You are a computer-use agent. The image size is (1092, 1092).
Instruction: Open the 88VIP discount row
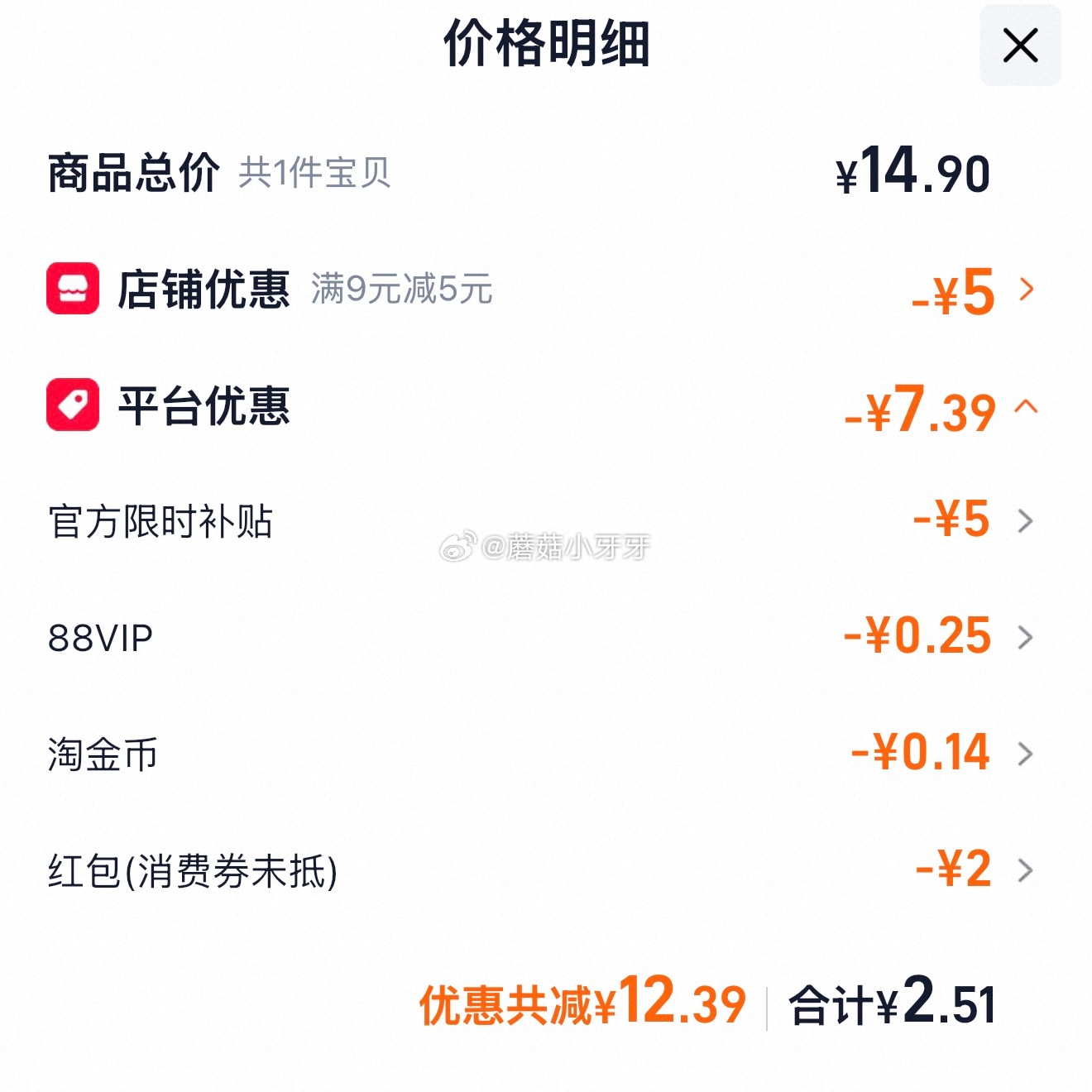[x=1025, y=638]
